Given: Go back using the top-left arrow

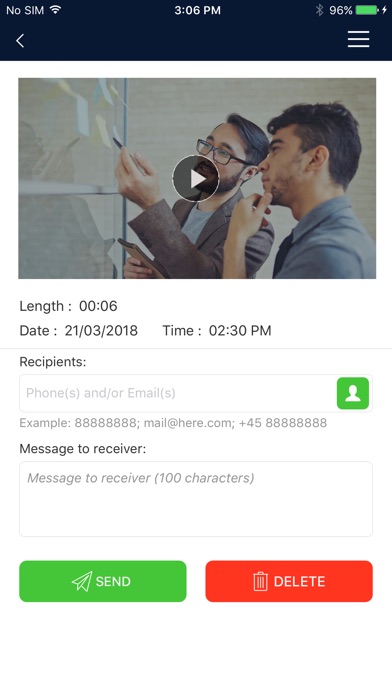Looking at the screenshot, I should (20, 40).
